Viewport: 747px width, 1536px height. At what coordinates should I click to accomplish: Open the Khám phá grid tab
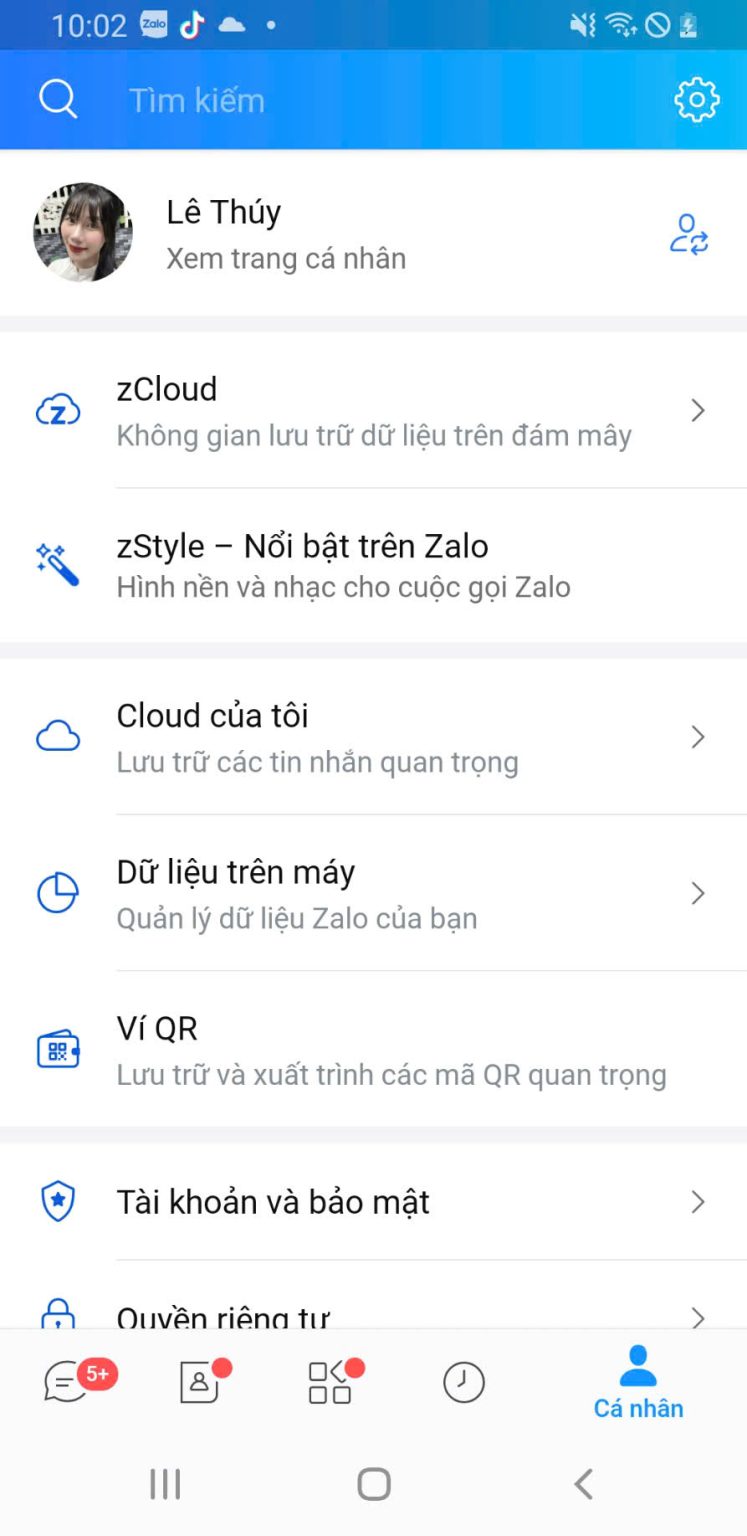pos(330,1383)
